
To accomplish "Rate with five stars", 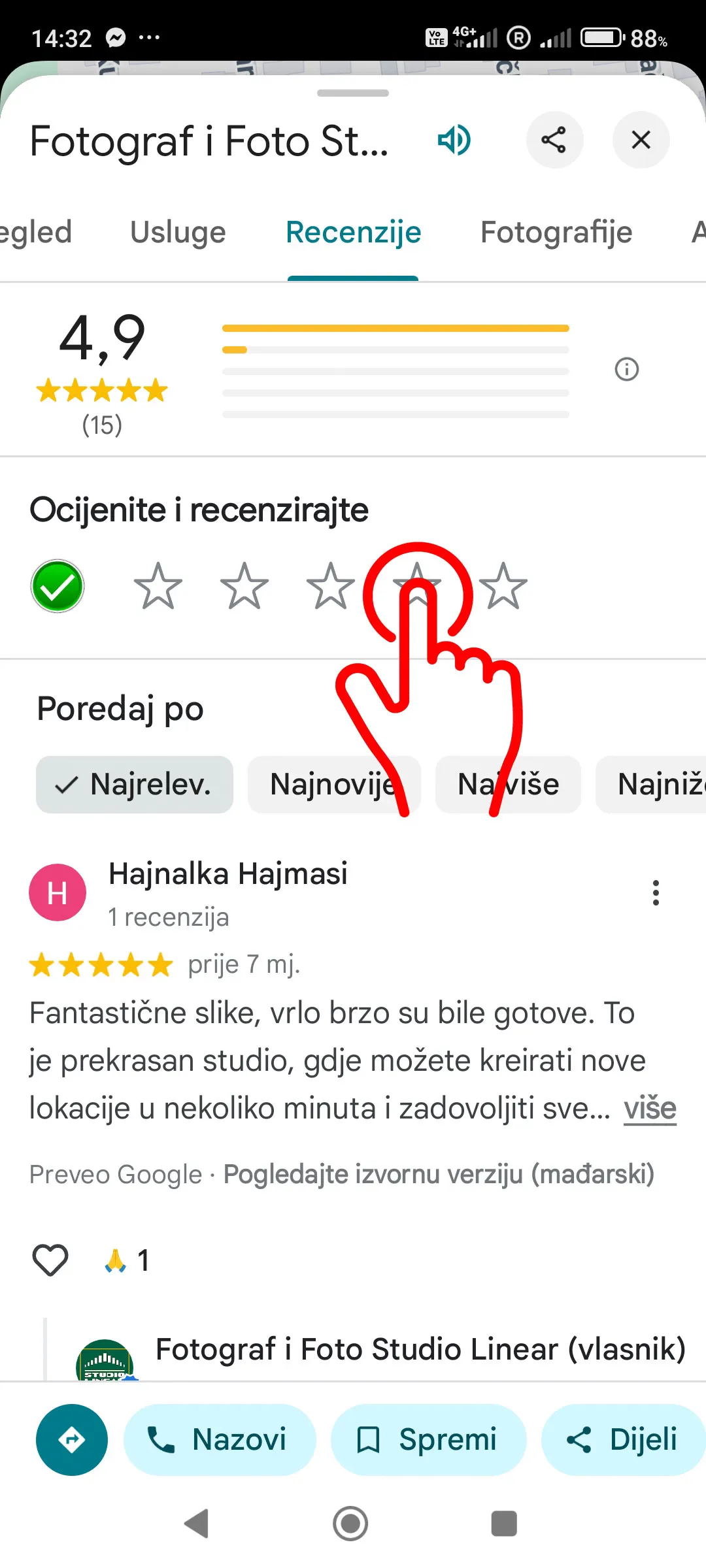I will 503,586.
